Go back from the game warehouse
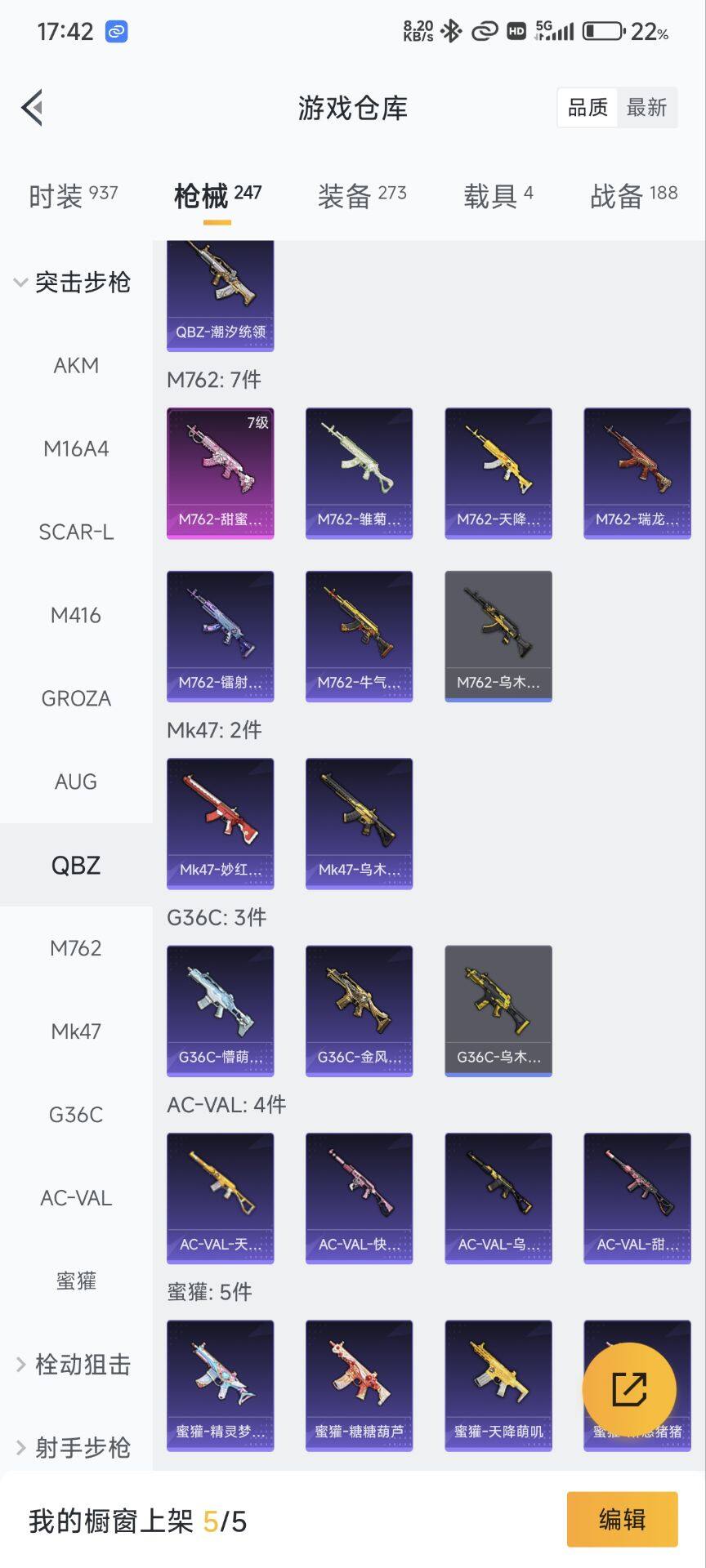The image size is (706, 1568). [33, 107]
